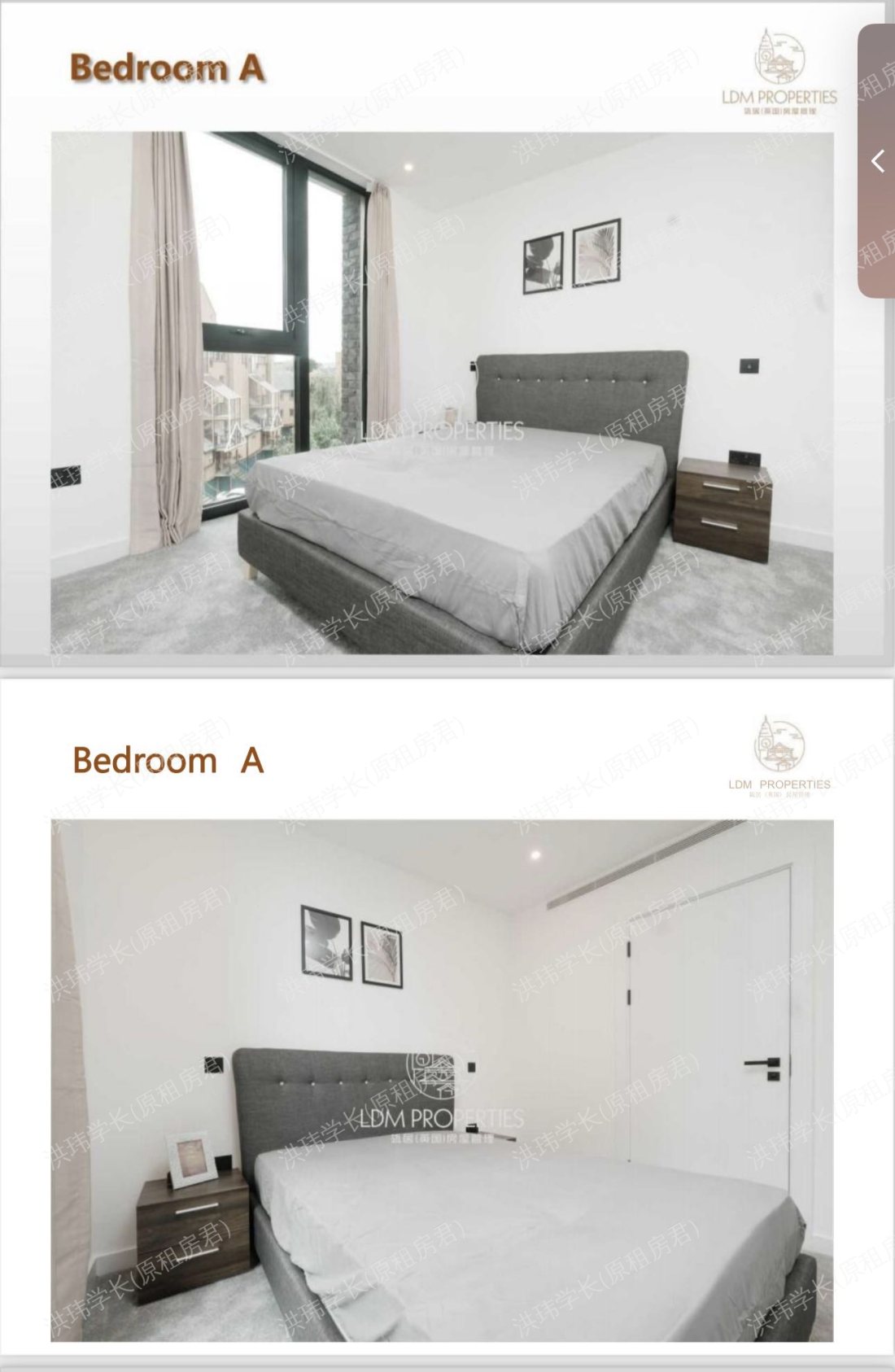
Task: Expand the side panel chevron handle
Action: (877, 161)
